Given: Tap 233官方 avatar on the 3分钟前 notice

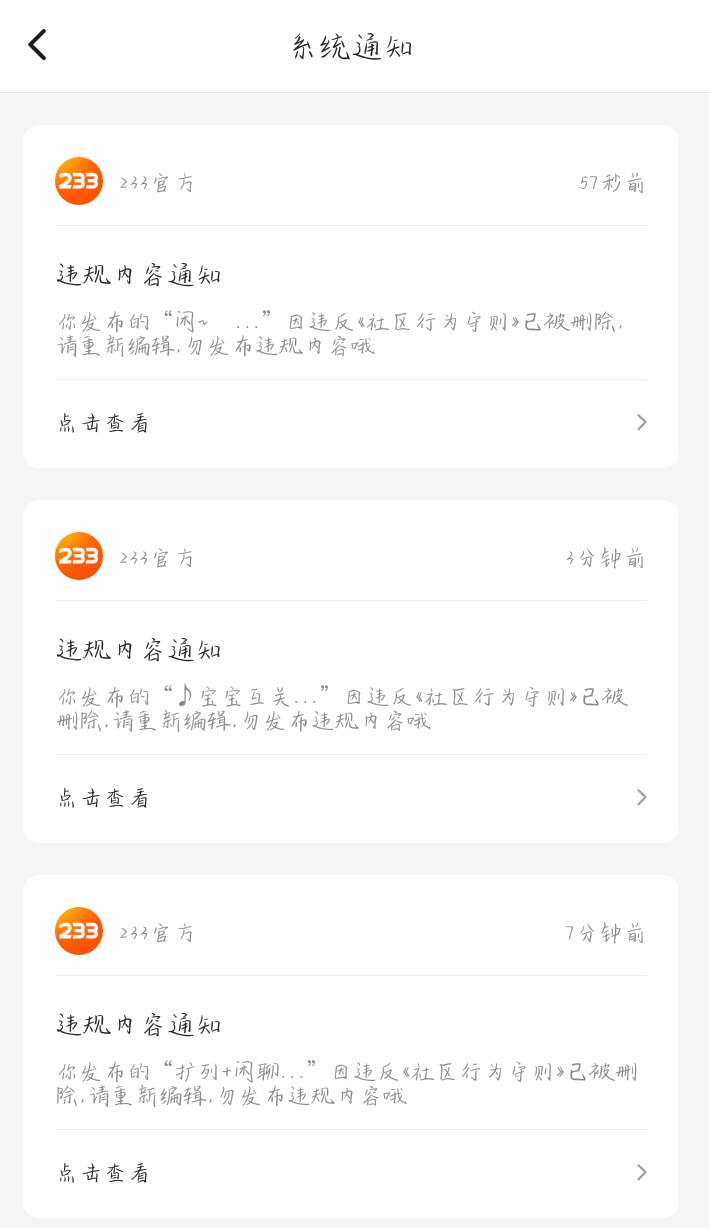Looking at the screenshot, I should click(x=79, y=556).
